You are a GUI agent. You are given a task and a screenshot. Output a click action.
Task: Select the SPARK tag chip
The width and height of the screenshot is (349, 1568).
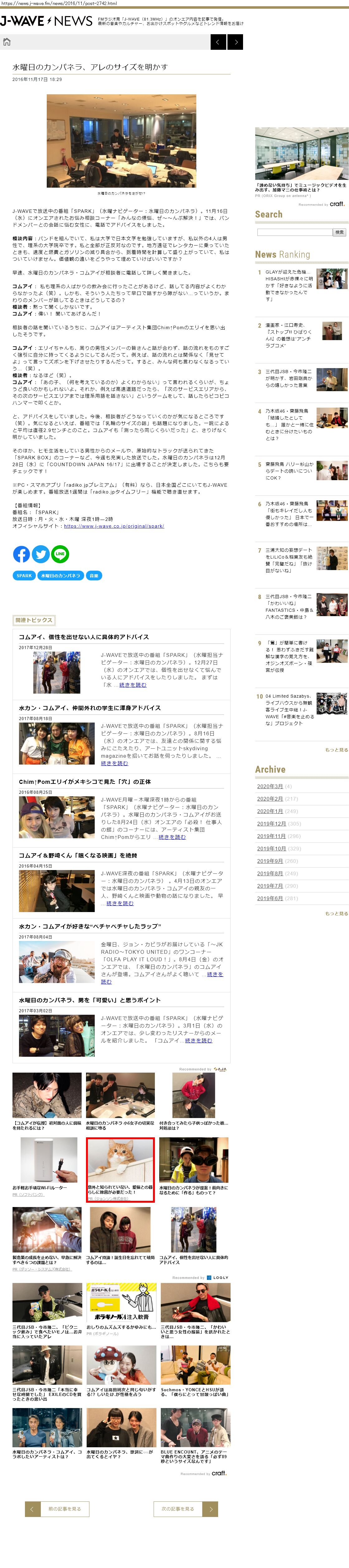(x=24, y=575)
